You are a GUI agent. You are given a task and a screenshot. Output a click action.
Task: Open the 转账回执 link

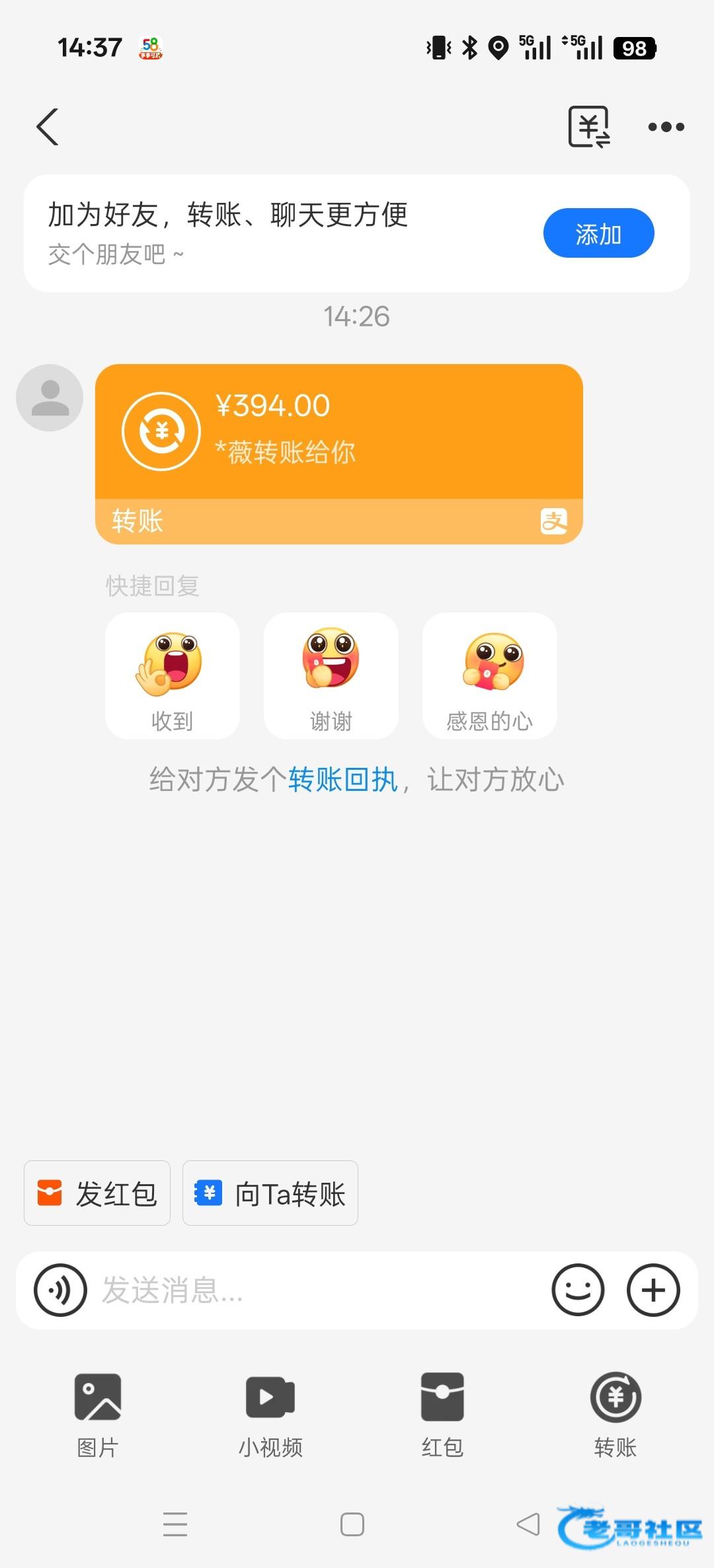click(342, 780)
